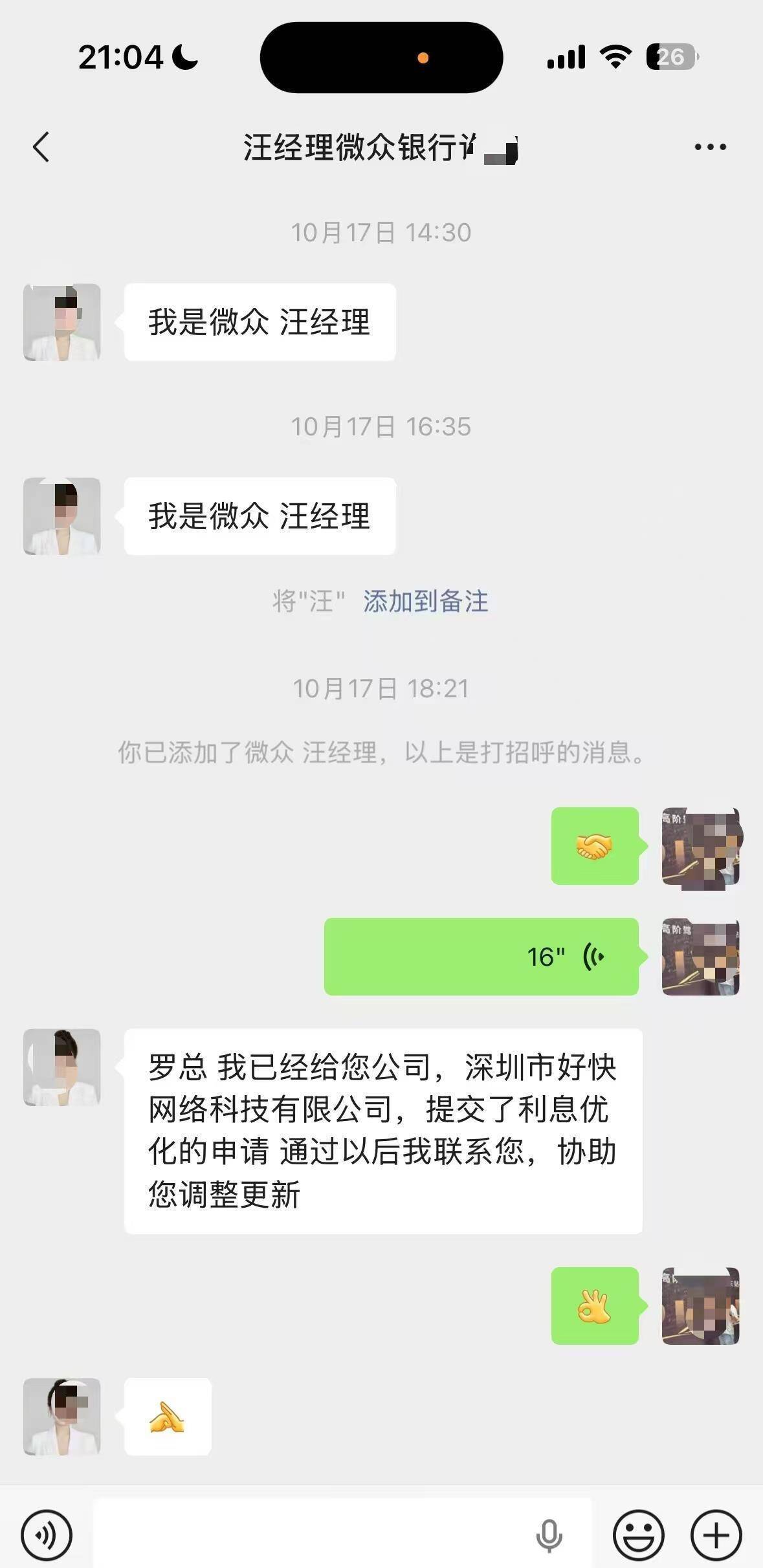Switch to voice input mode
Image resolution: width=763 pixels, height=1568 pixels.
tap(46, 1534)
